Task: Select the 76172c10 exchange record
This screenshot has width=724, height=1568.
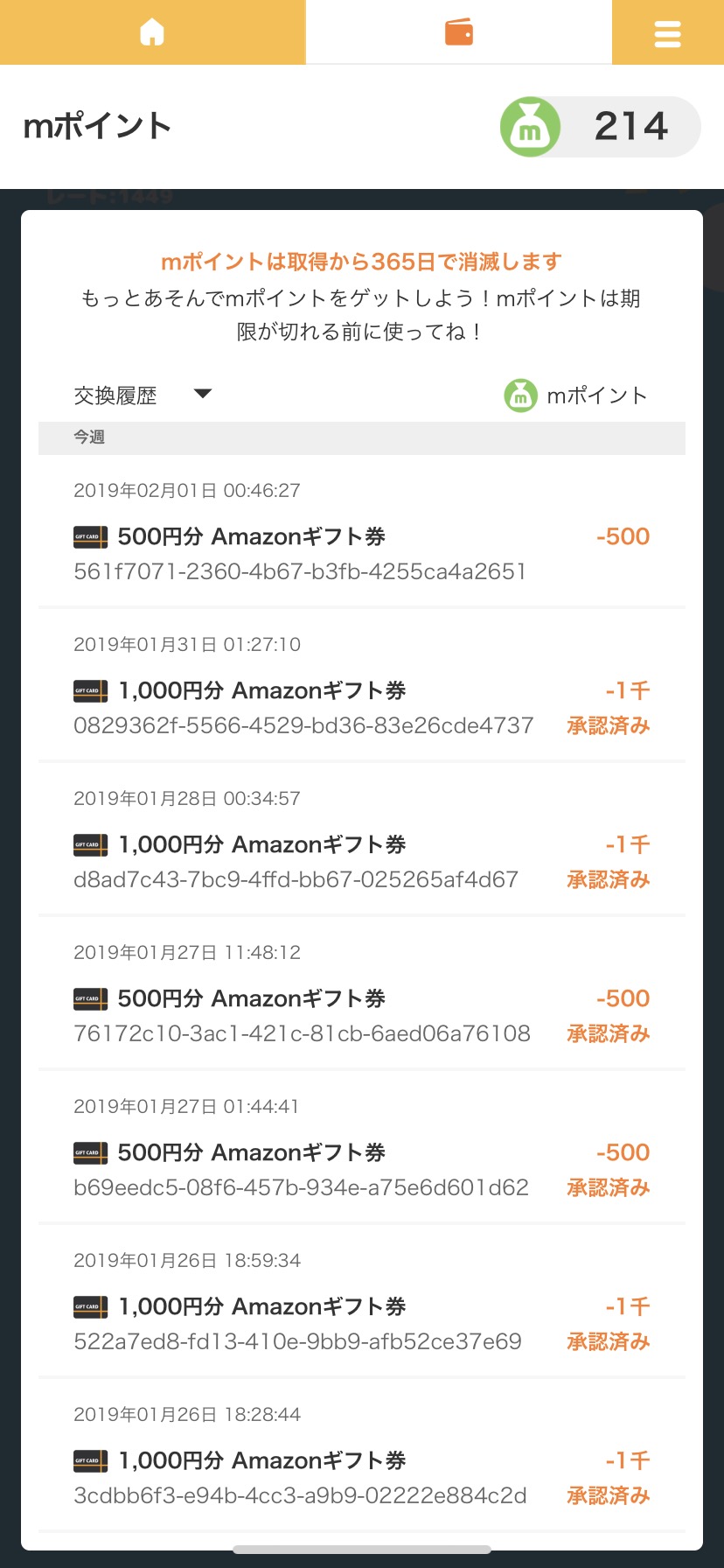Action: point(362,994)
